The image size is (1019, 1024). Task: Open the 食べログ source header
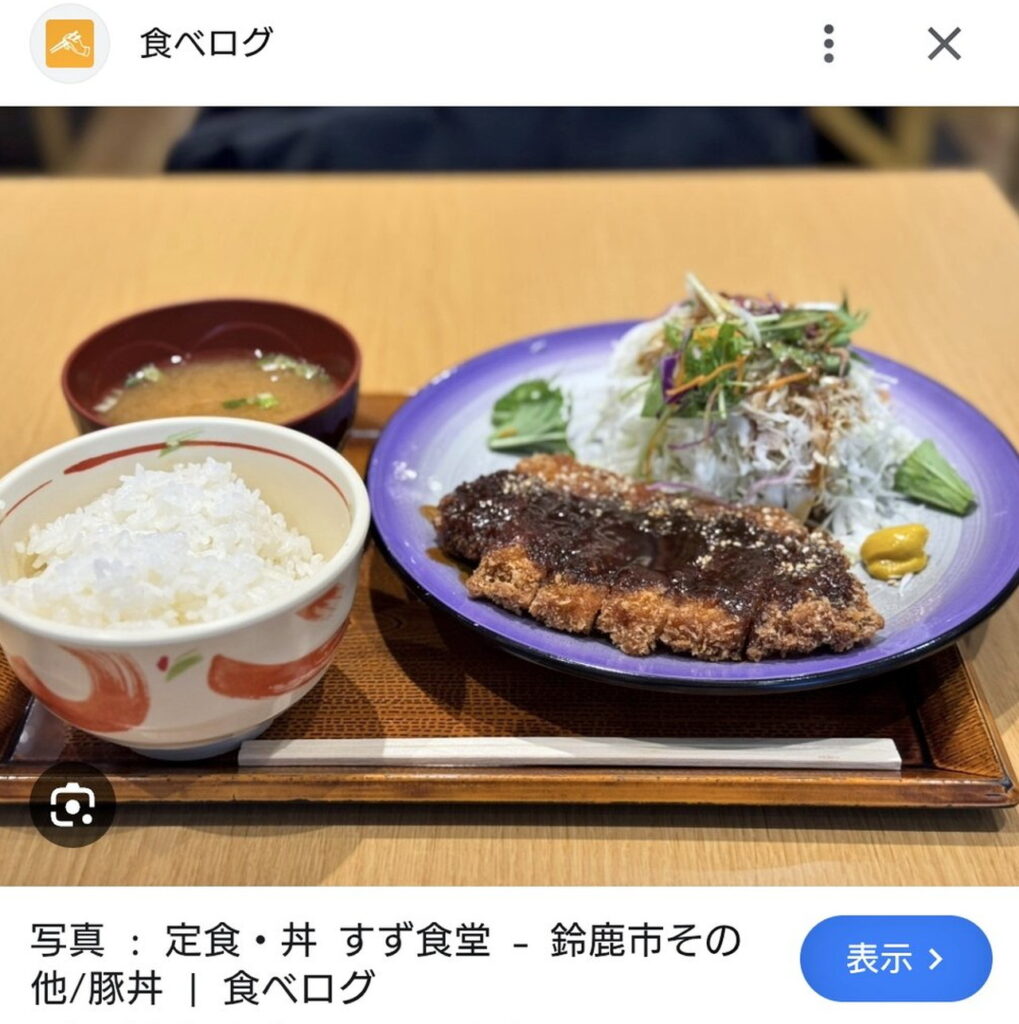click(x=206, y=44)
